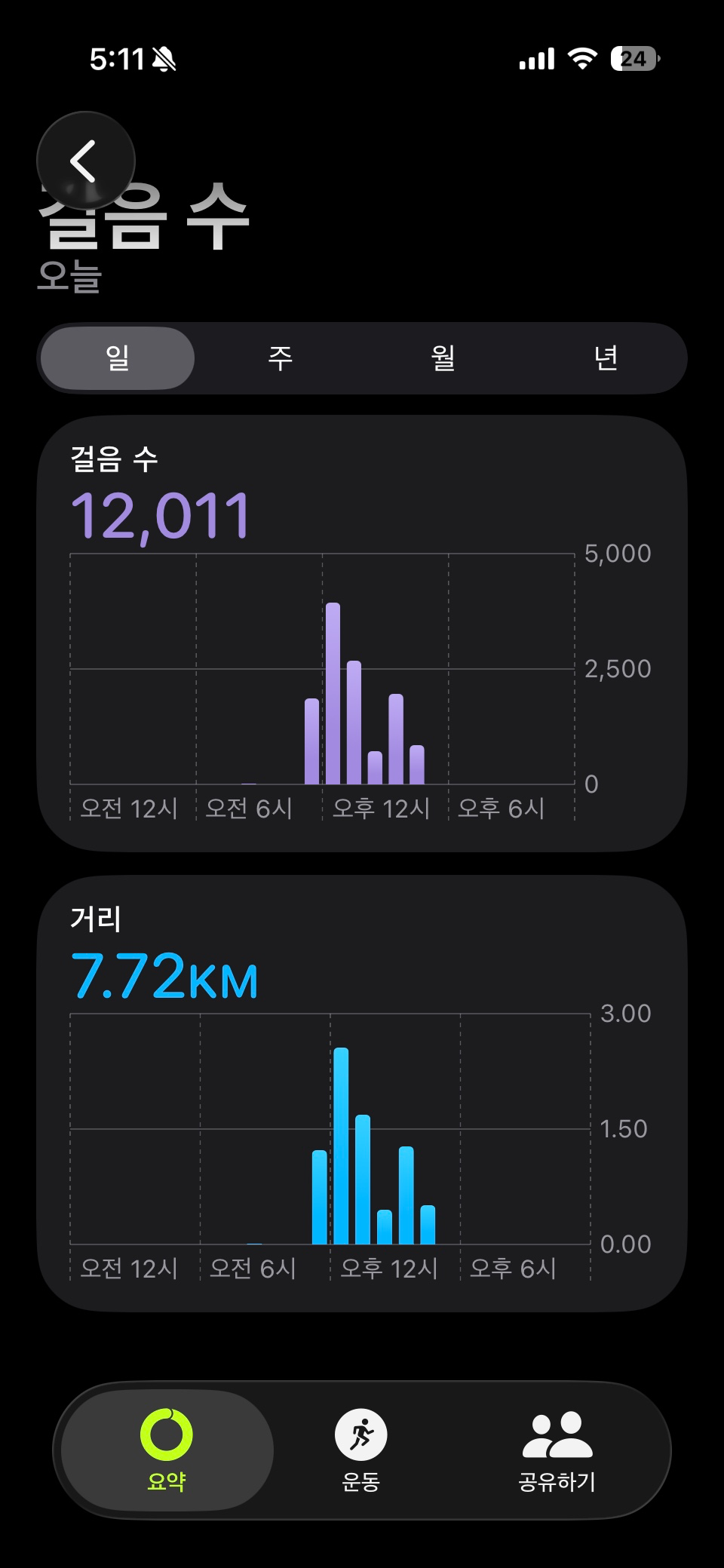Switch to the 월 (month) view

(x=443, y=358)
